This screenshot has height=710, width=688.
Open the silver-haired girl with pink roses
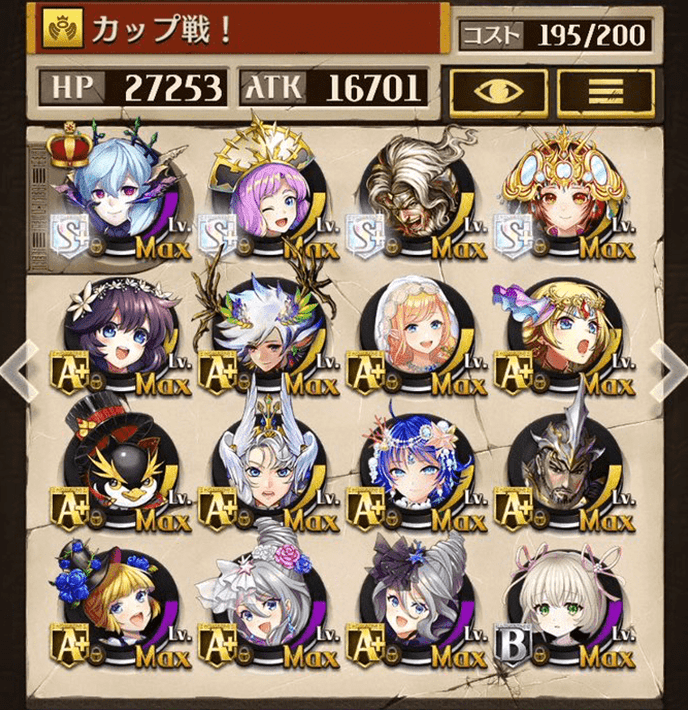tap(264, 610)
